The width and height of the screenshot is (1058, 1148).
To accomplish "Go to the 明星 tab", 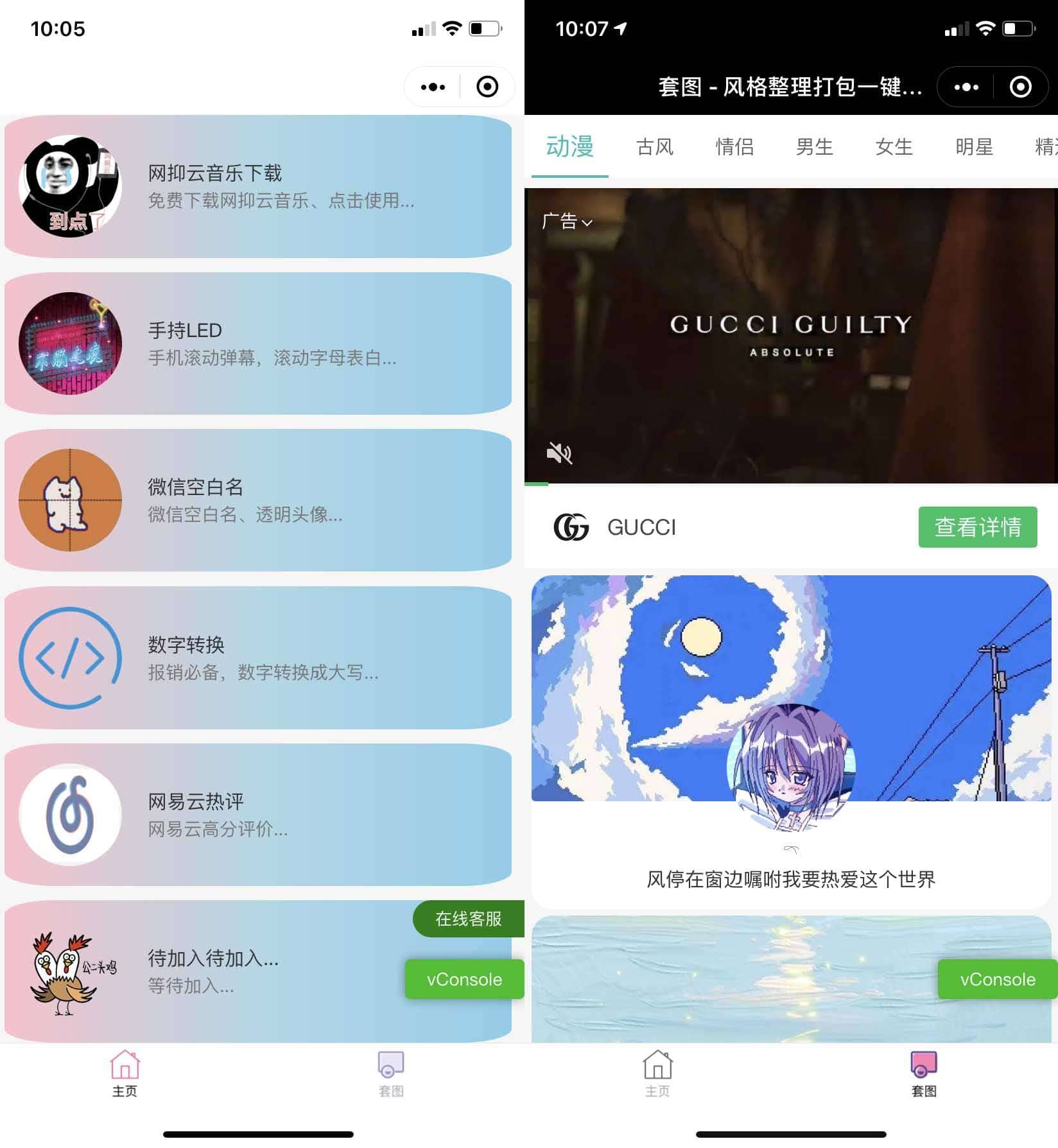I will [x=974, y=147].
